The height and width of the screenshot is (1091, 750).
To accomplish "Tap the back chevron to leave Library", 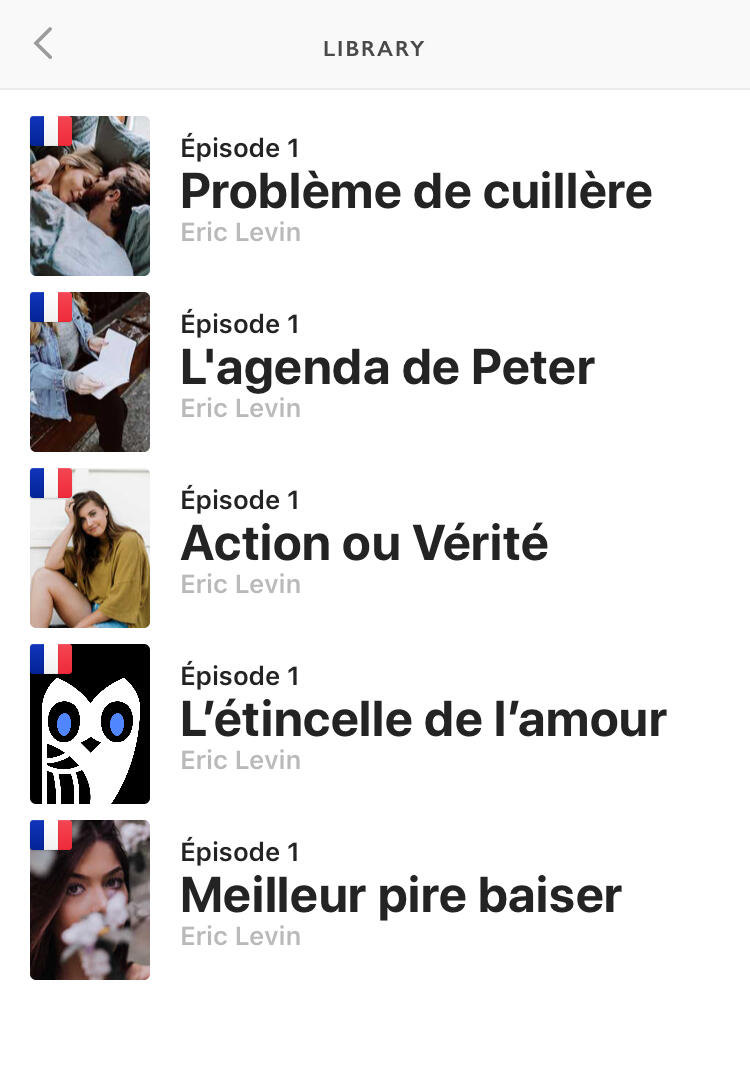I will coord(43,44).
